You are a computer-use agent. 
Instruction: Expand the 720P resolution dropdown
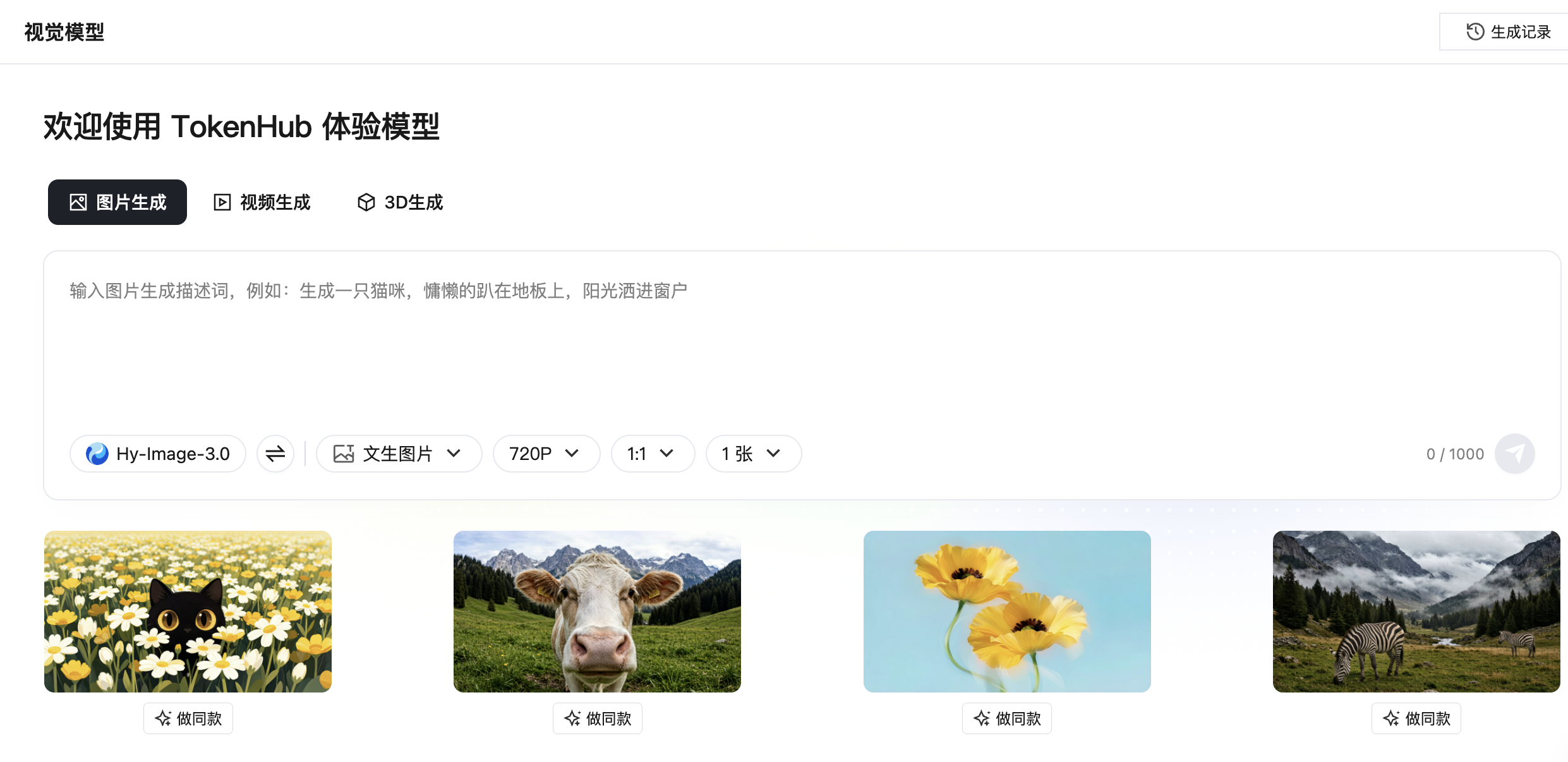pyautogui.click(x=546, y=454)
